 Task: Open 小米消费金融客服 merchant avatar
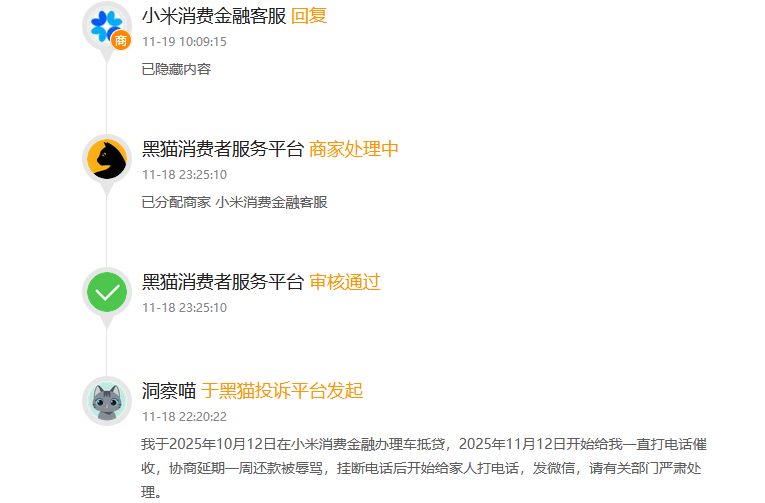point(106,27)
